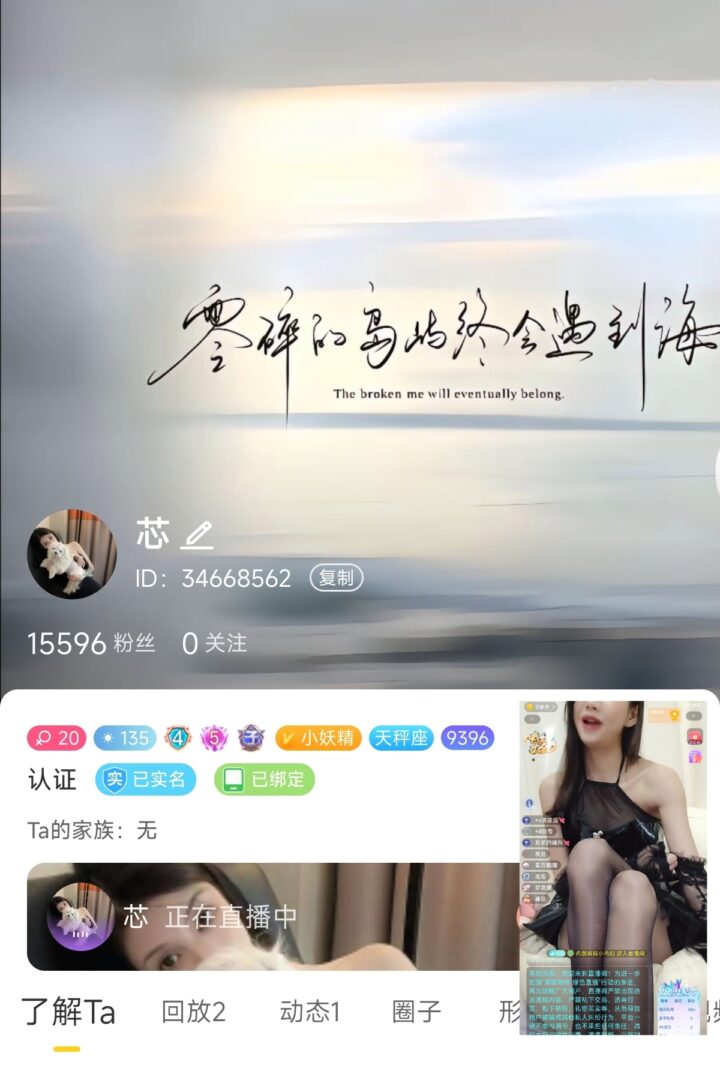The width and height of the screenshot is (720, 1080).
Task: Switch to the 圈子 tab
Action: (416, 1012)
